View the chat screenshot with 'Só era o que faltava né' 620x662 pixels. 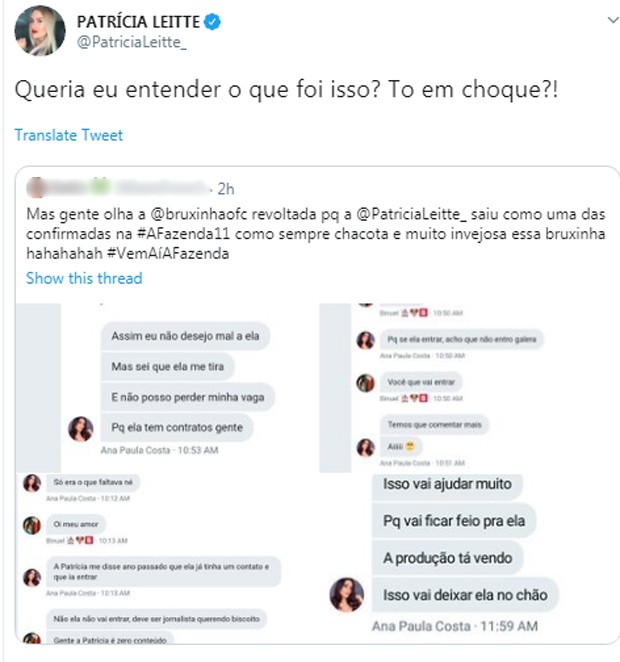pyautogui.click(x=160, y=560)
